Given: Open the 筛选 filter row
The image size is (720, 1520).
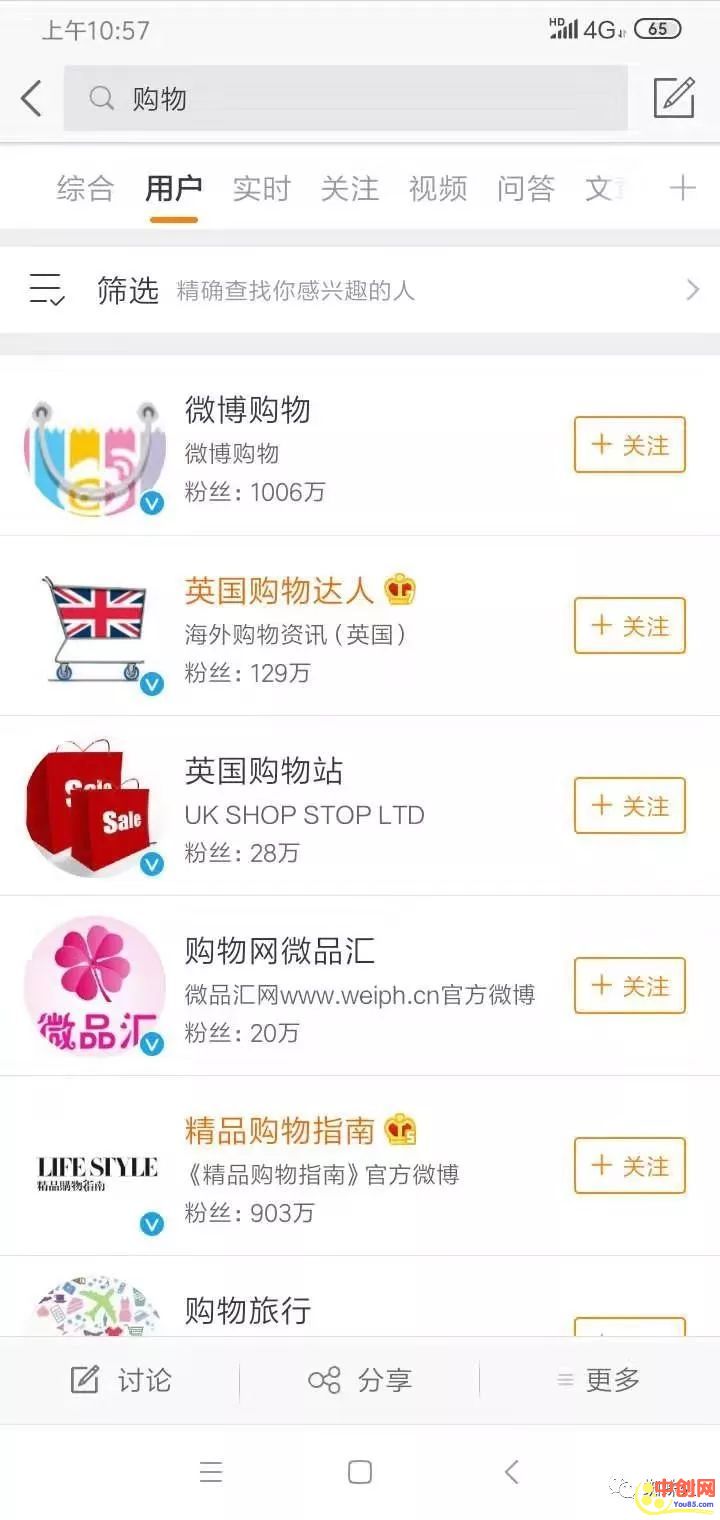Looking at the screenshot, I should (360, 291).
